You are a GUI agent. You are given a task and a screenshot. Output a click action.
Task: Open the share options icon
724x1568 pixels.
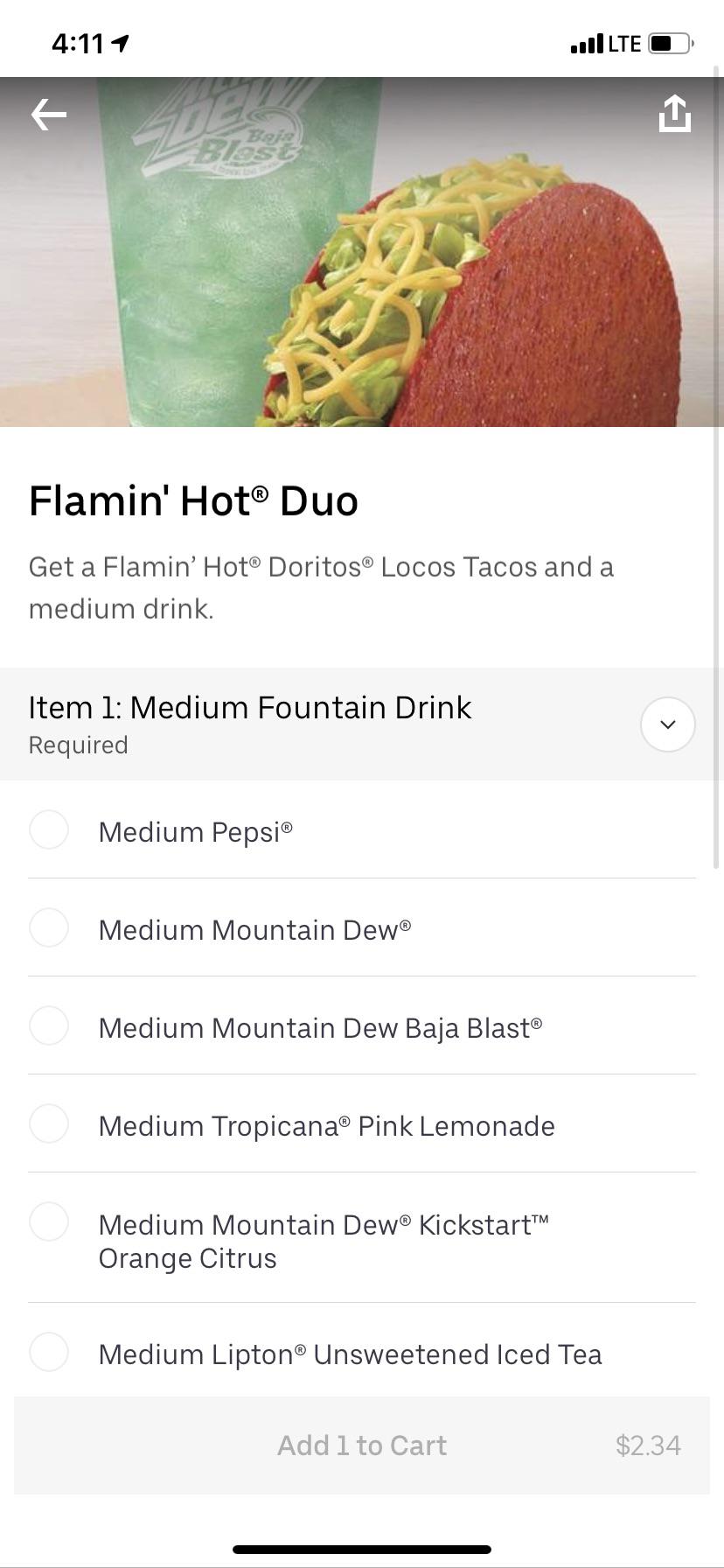[x=674, y=114]
